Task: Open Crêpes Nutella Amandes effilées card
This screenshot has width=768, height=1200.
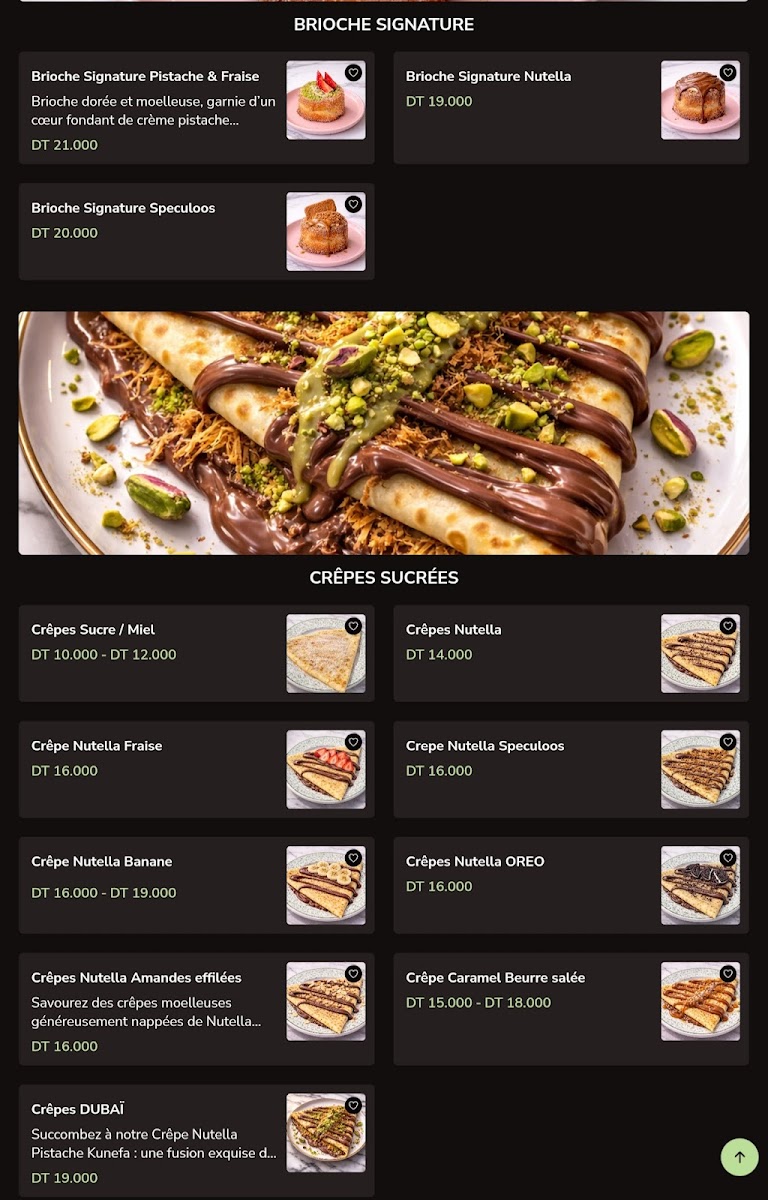Action: click(196, 1009)
